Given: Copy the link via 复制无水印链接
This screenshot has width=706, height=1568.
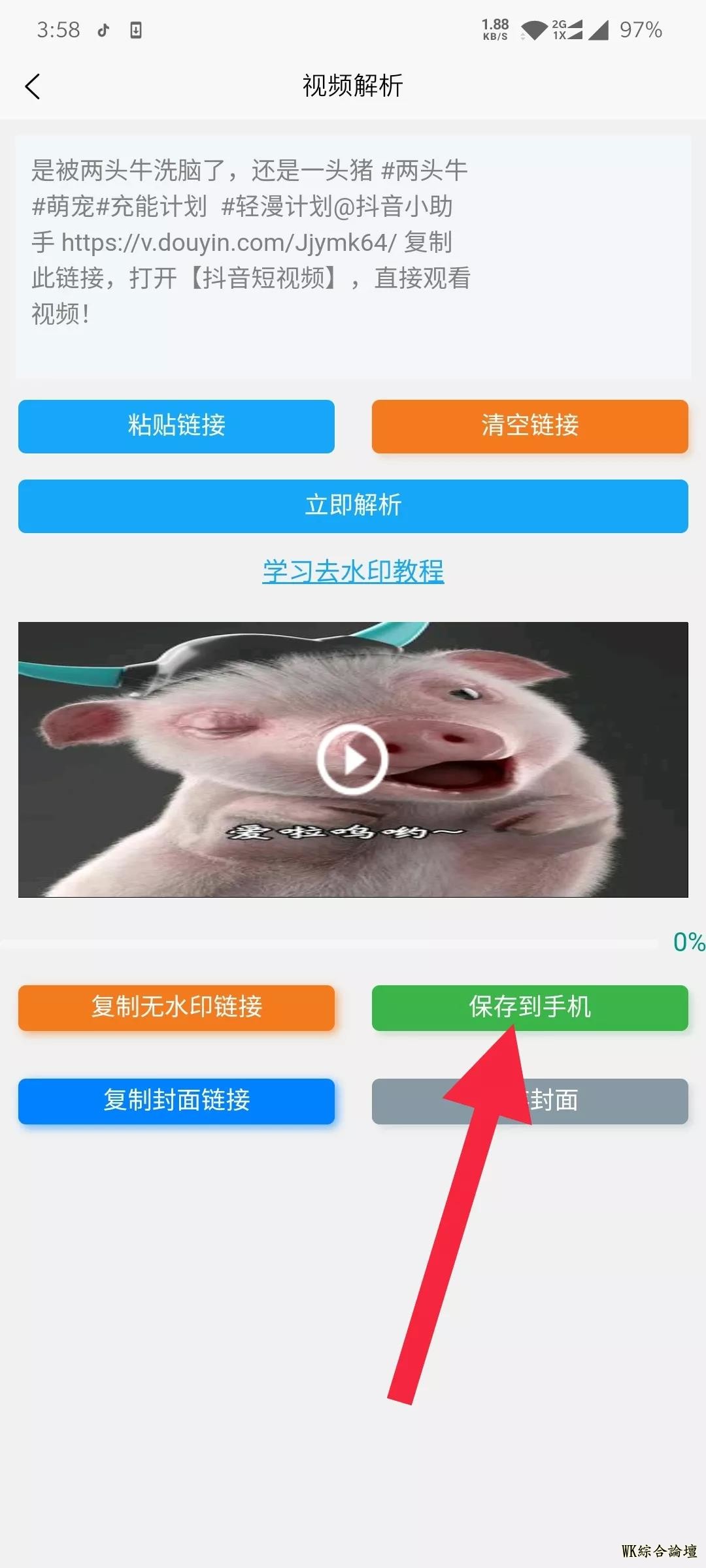Looking at the screenshot, I should [x=176, y=1007].
